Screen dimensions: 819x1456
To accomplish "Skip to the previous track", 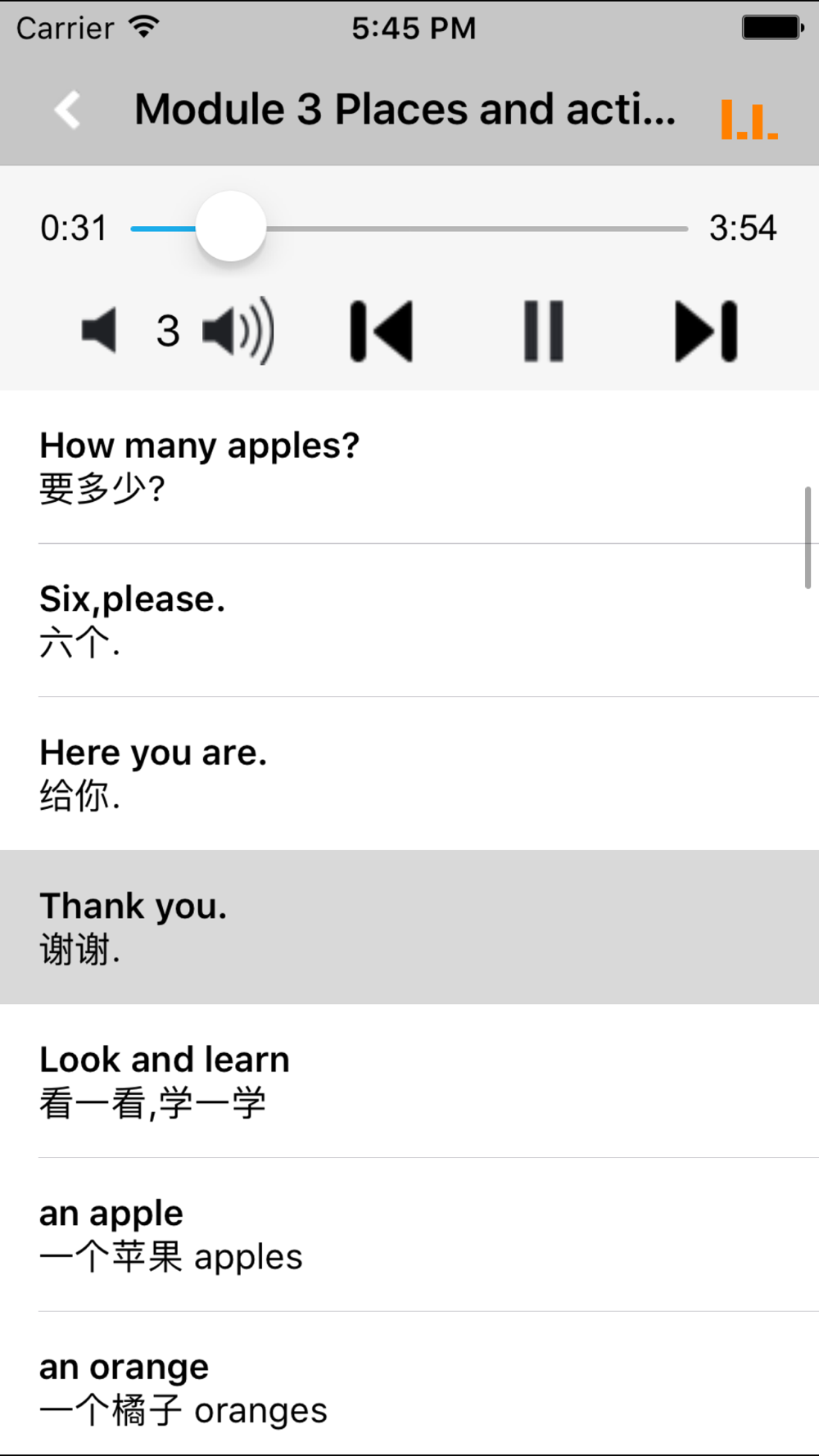I will click(x=382, y=331).
